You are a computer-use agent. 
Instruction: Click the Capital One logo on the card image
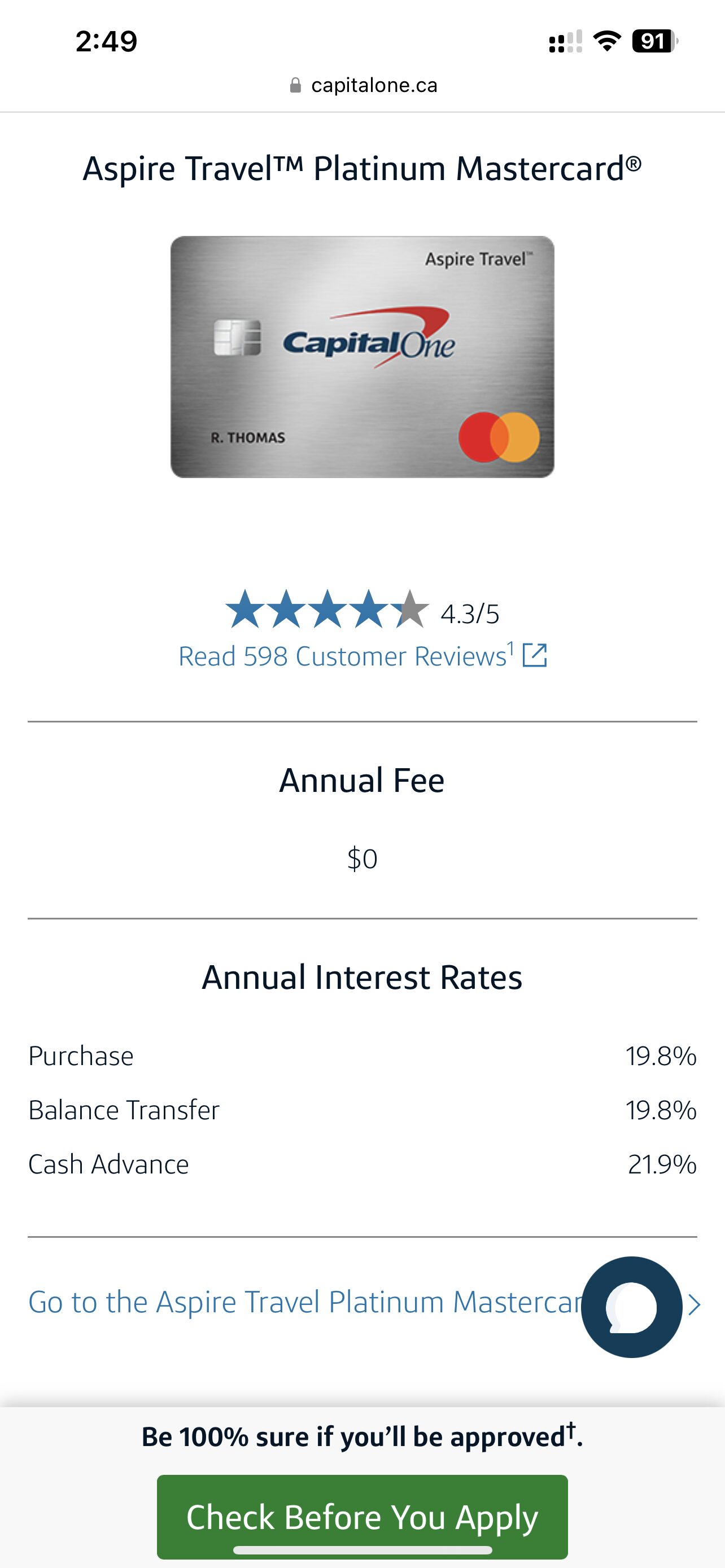click(370, 343)
